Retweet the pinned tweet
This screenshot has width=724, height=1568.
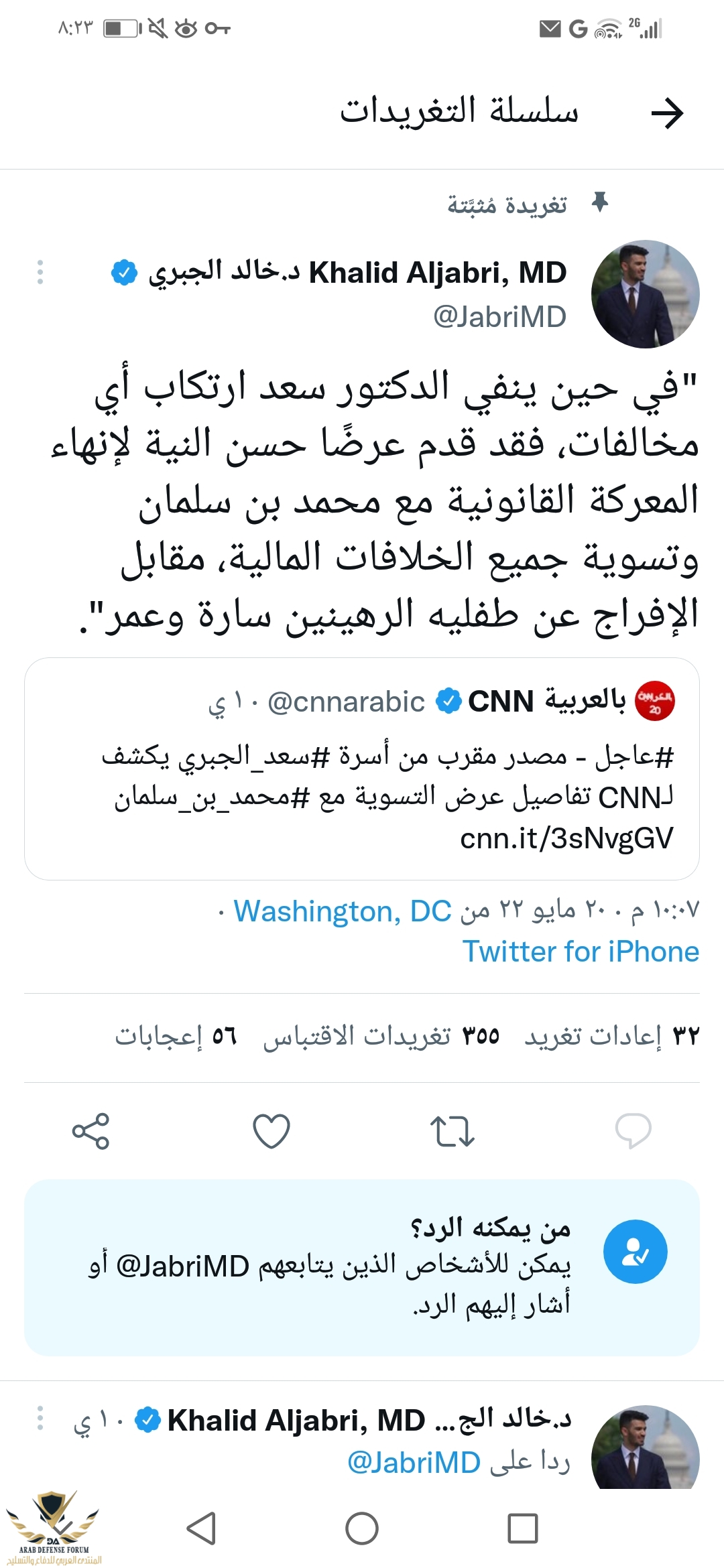tap(452, 1131)
